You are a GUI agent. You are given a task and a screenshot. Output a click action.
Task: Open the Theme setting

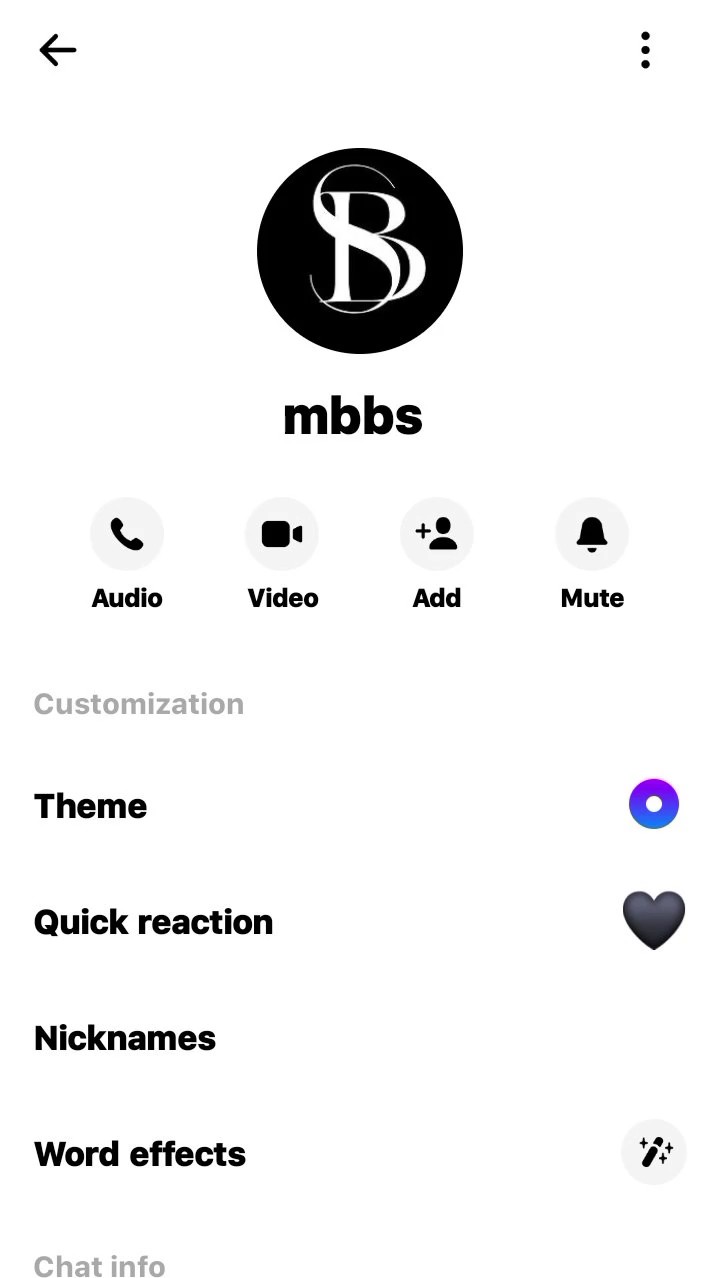(90, 806)
